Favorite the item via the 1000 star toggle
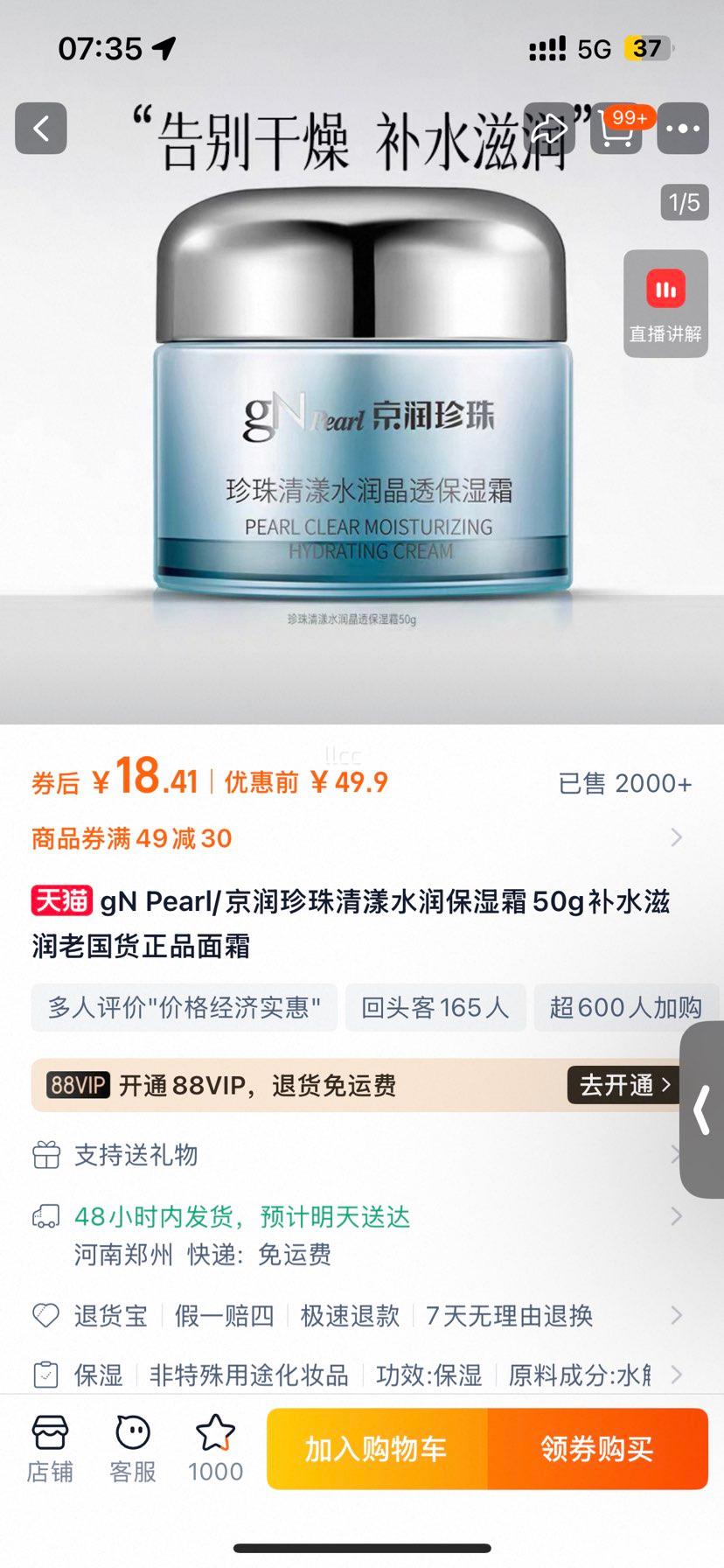The image size is (724, 1568). [215, 1448]
